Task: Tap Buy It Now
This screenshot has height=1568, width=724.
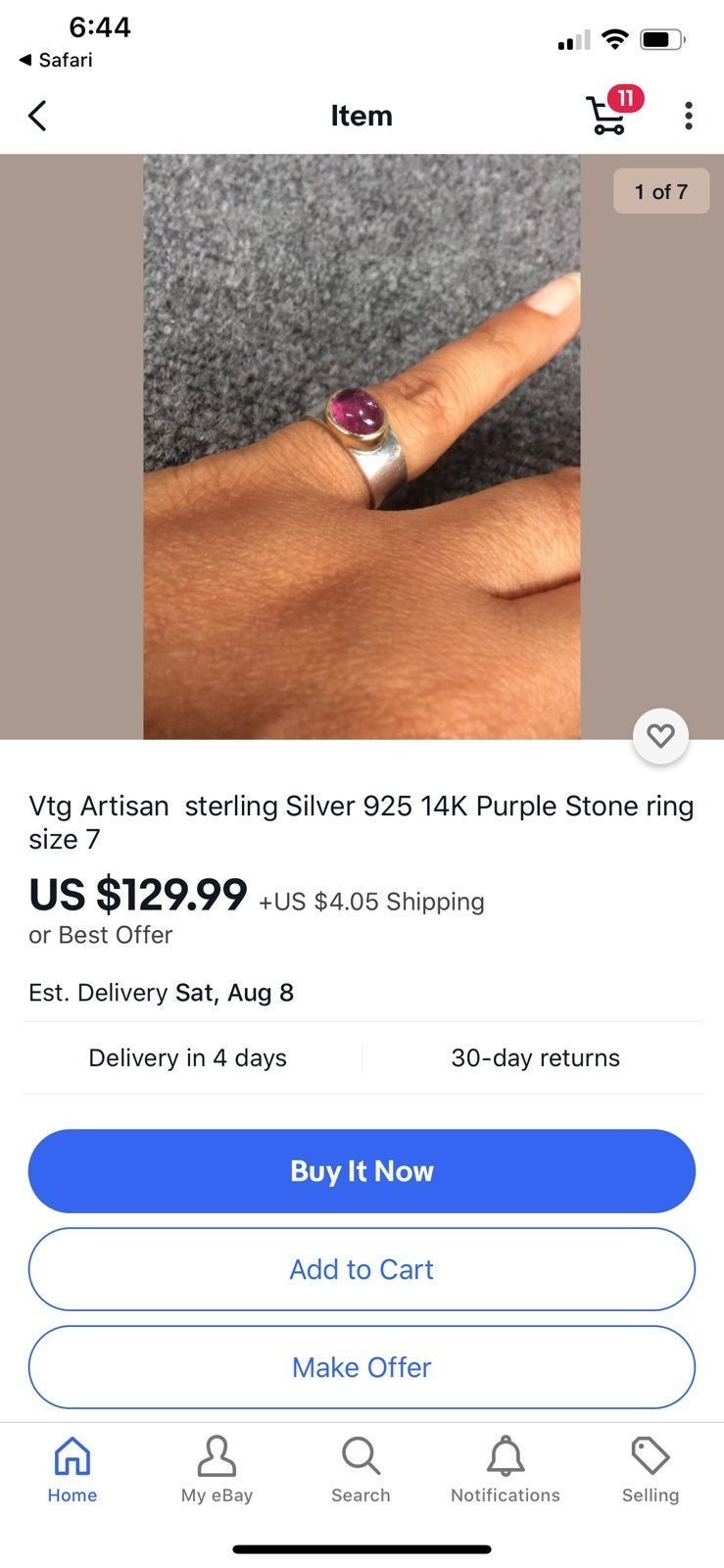Action: point(362,1171)
